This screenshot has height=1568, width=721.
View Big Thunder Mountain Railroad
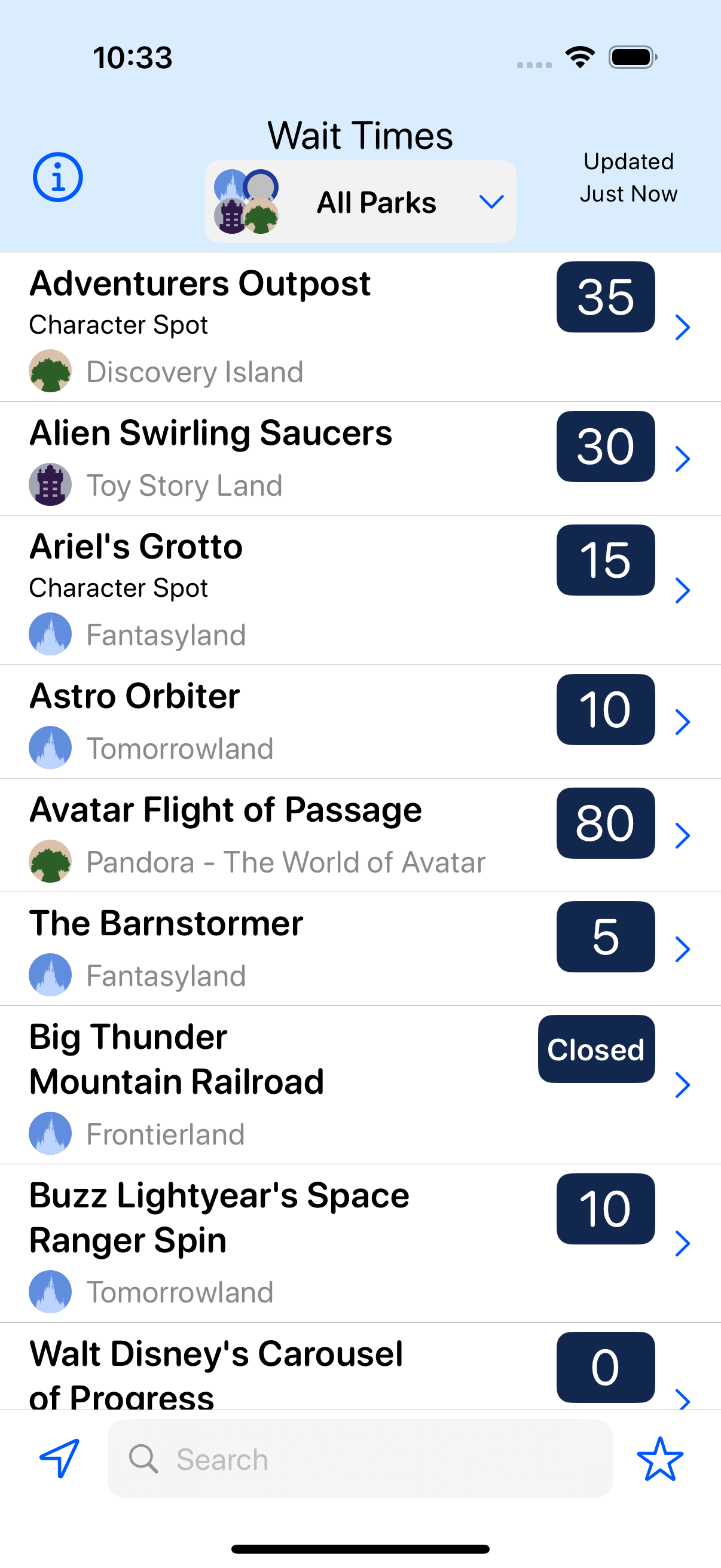coord(360,1085)
